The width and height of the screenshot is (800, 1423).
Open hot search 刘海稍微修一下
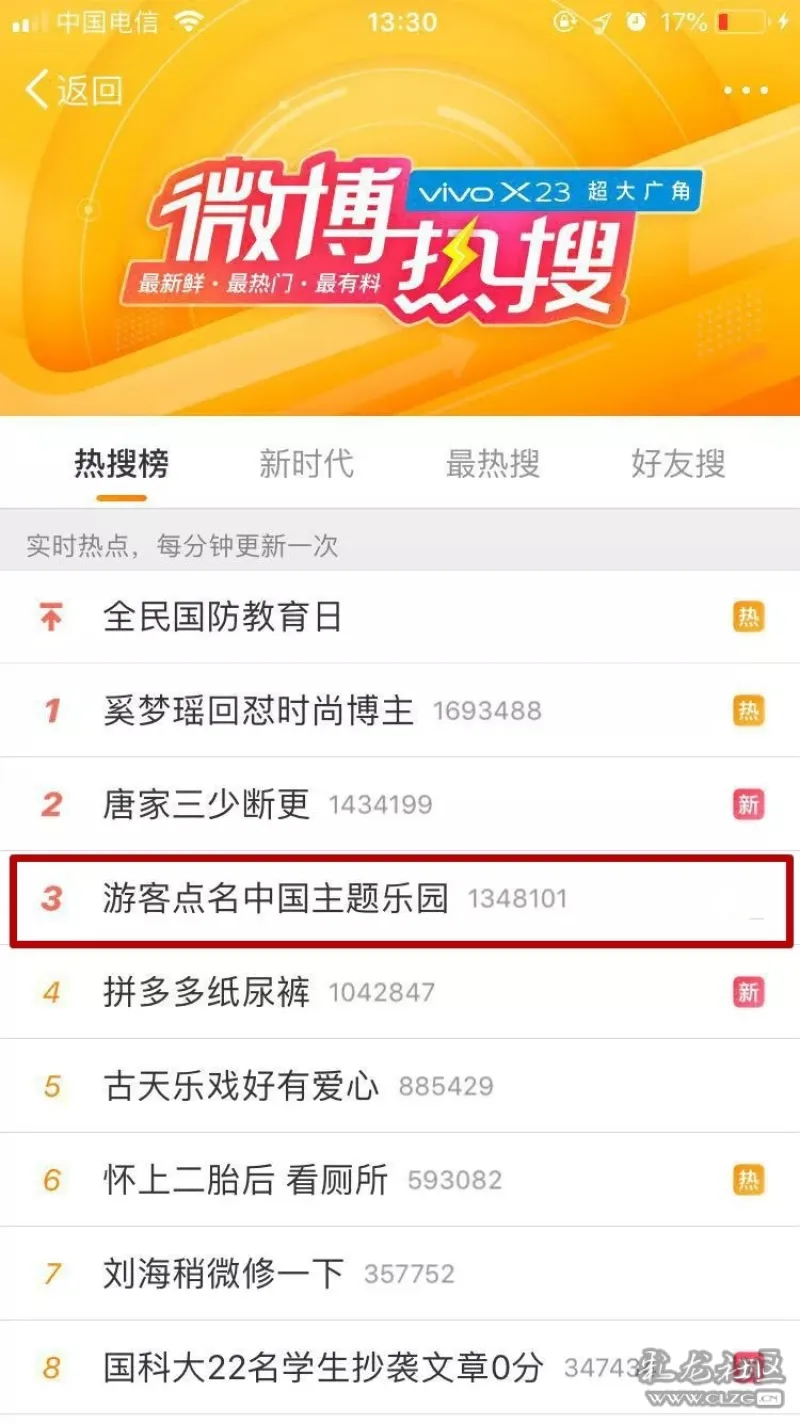(223, 1274)
